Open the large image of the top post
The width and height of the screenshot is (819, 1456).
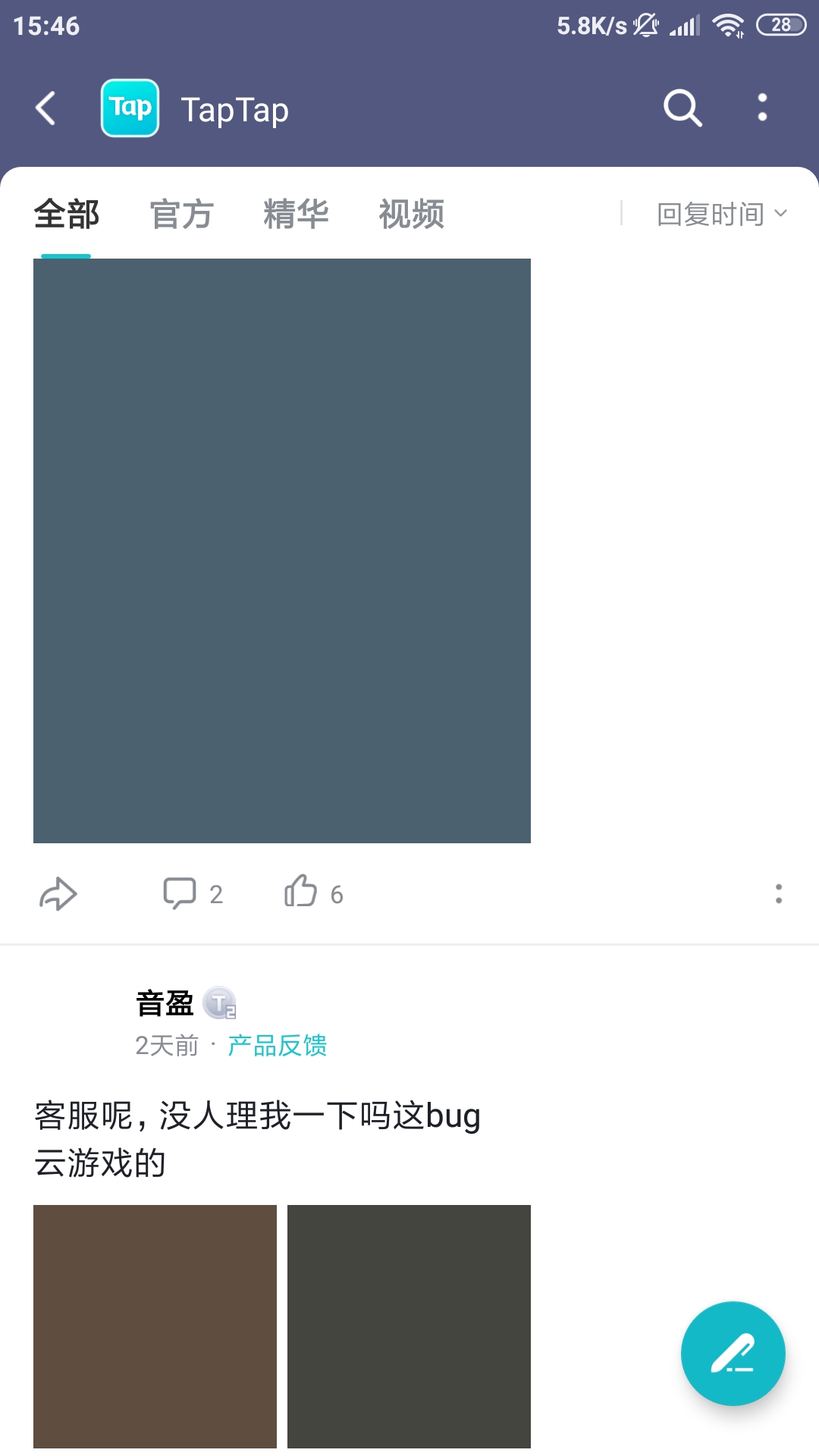point(281,550)
